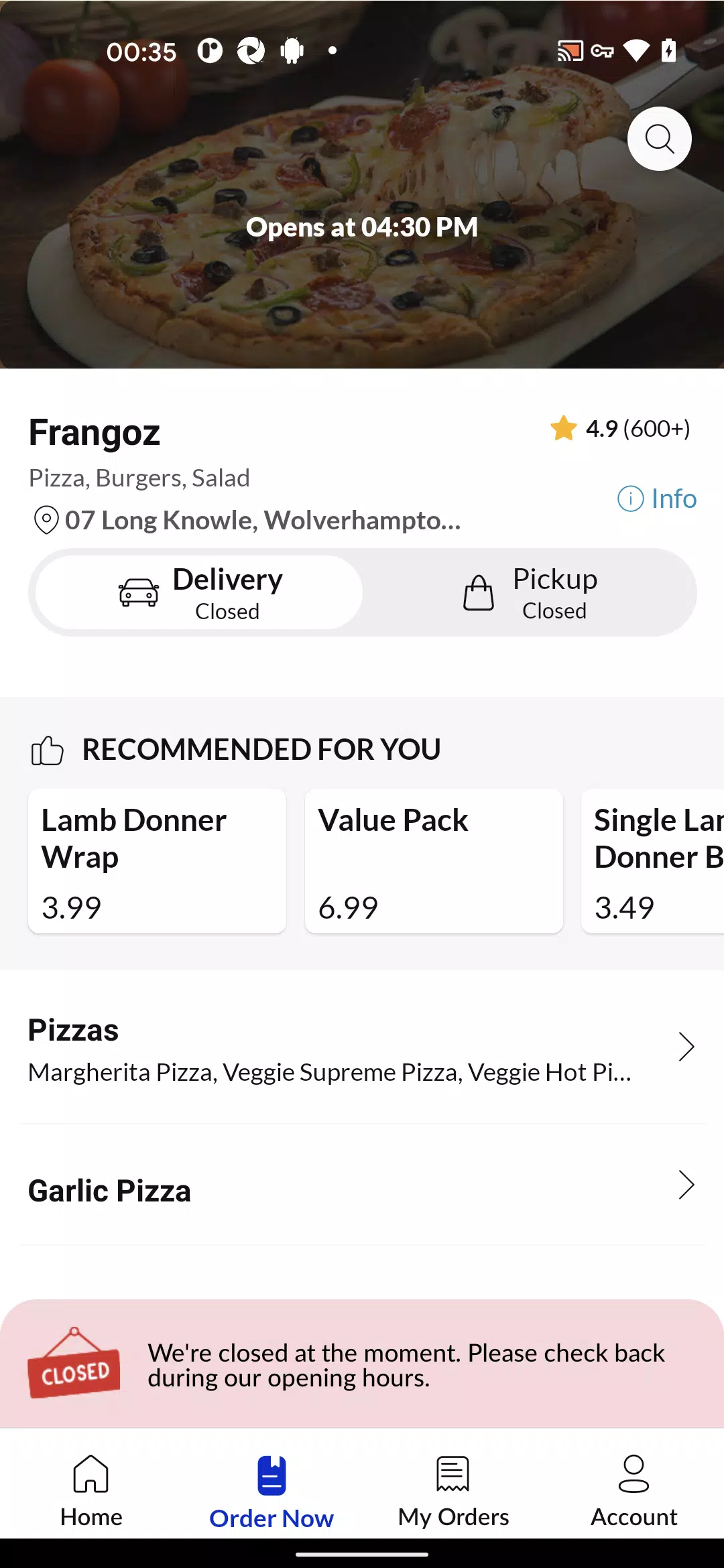Go to the Home tab
Viewport: 724px width, 1568px height.
point(91,1491)
